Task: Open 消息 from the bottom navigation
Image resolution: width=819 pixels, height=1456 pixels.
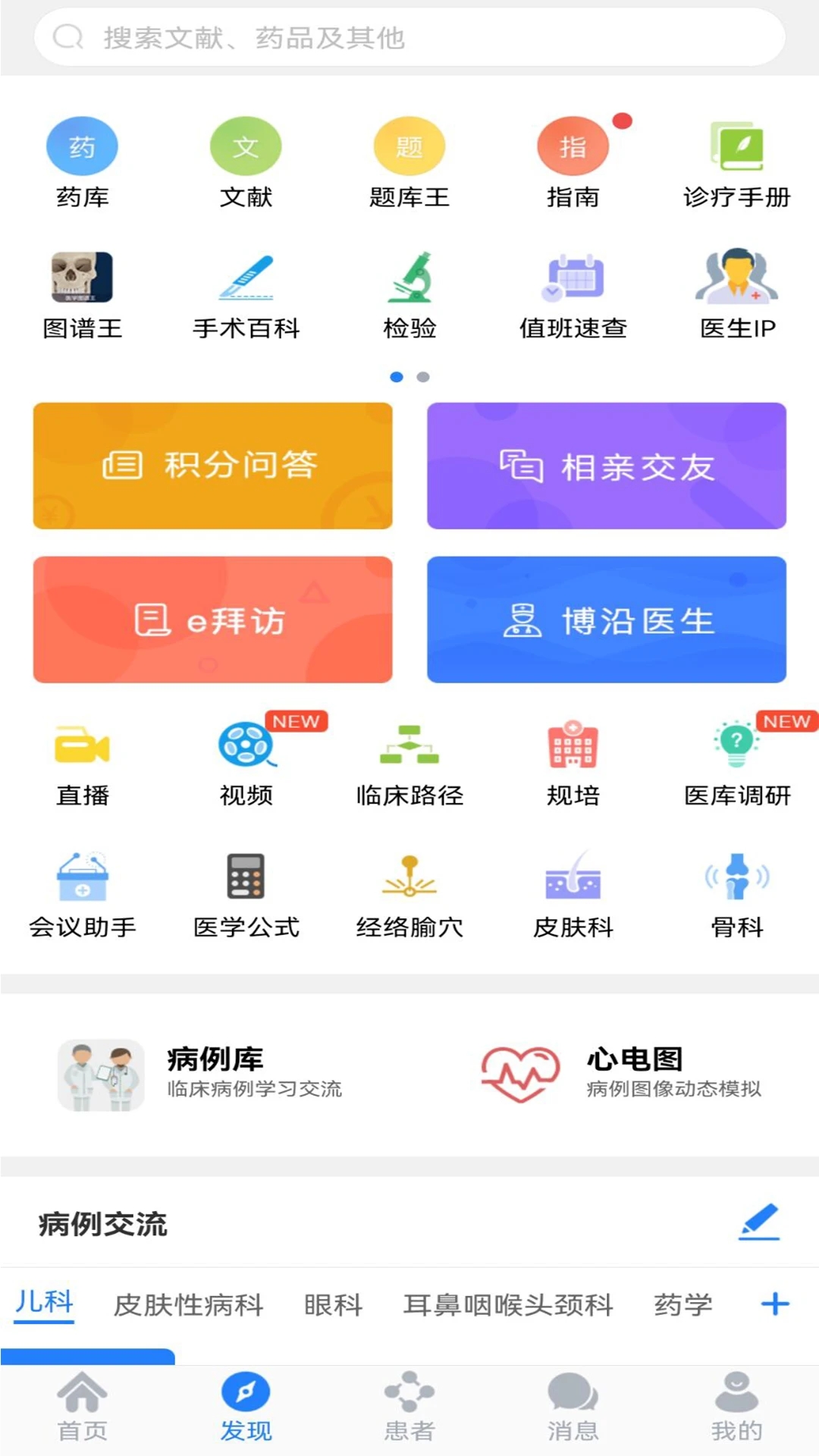Action: pos(573,1410)
